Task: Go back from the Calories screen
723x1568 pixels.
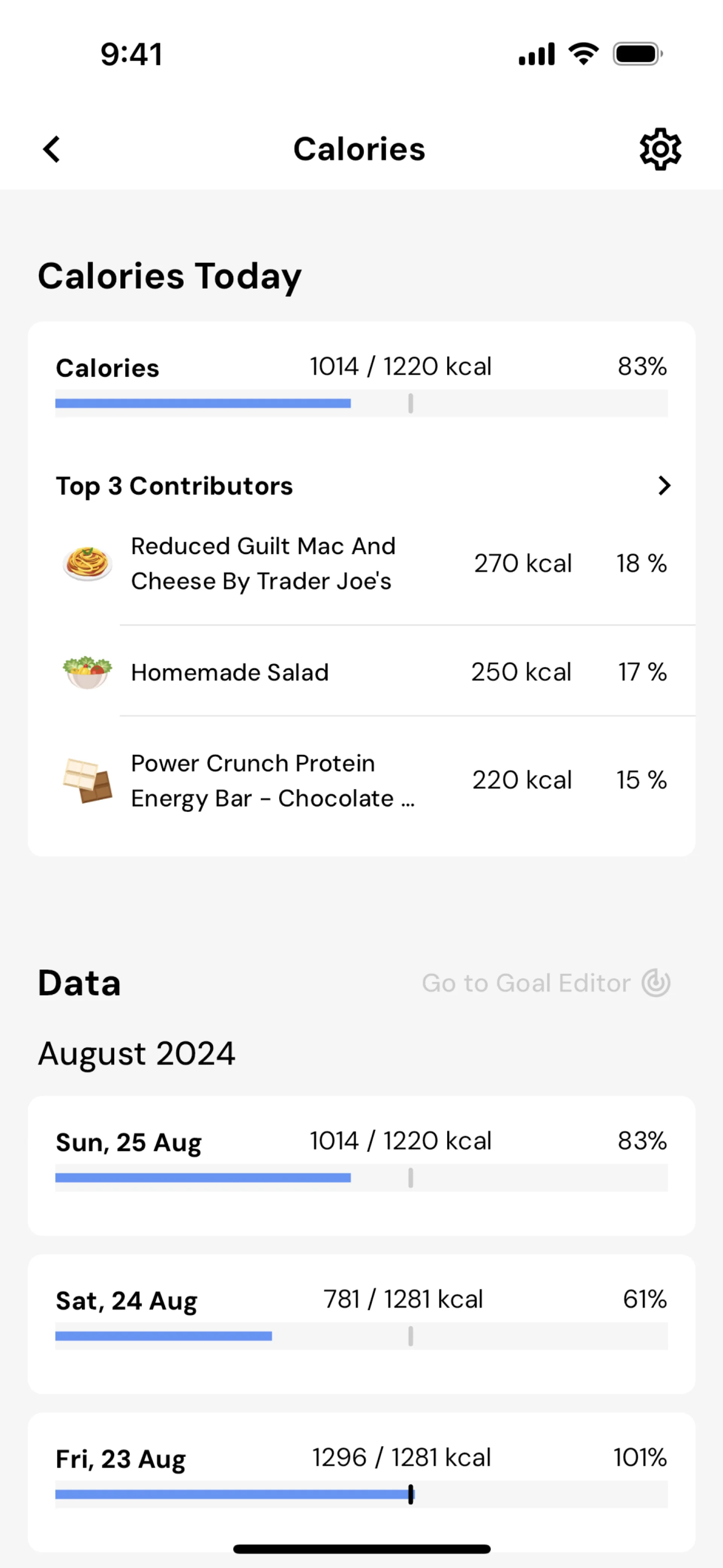Action: [52, 149]
